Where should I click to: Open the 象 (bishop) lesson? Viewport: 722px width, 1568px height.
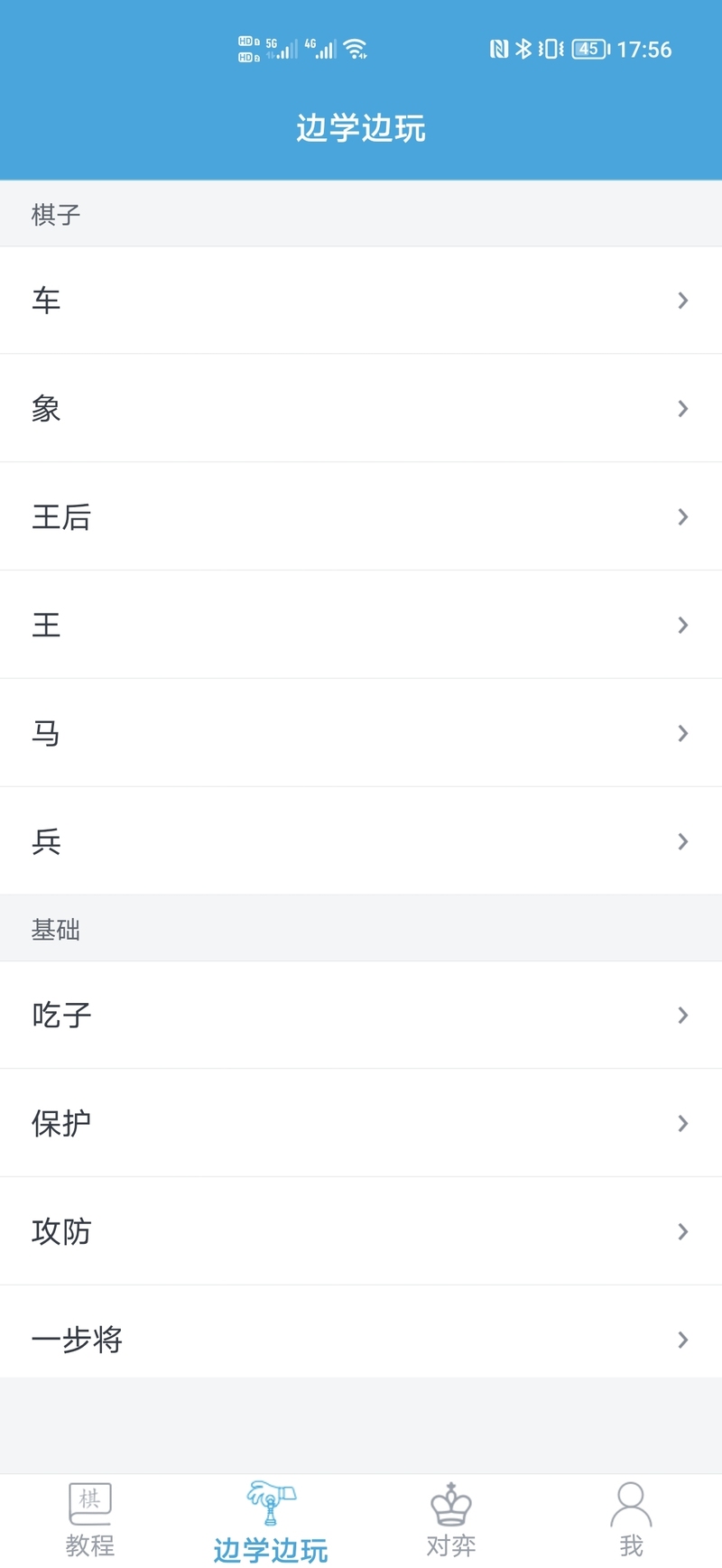click(x=361, y=408)
